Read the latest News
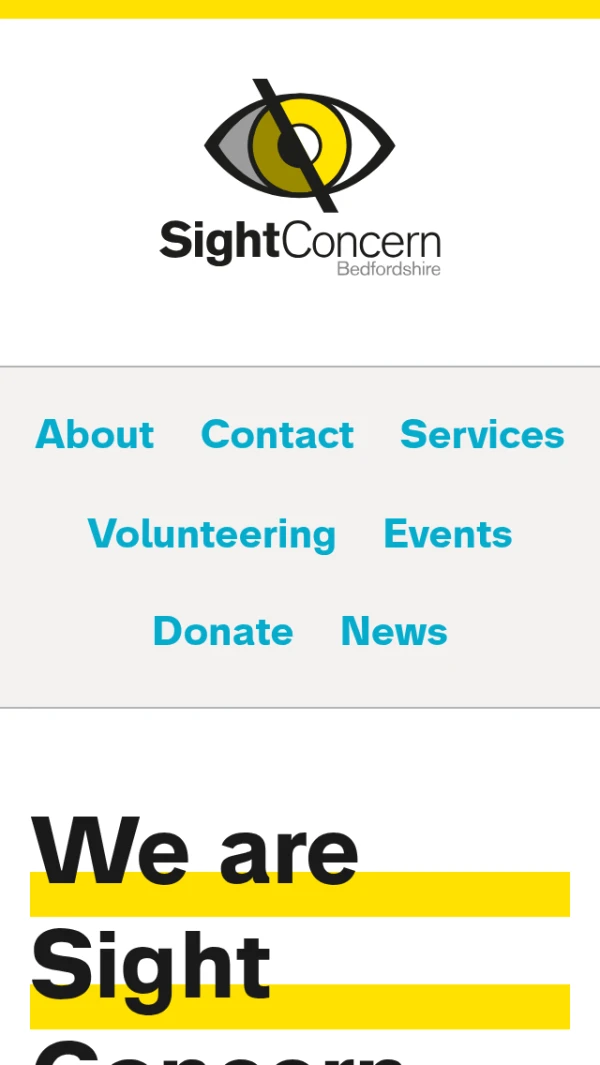The height and width of the screenshot is (1065, 600). [394, 632]
